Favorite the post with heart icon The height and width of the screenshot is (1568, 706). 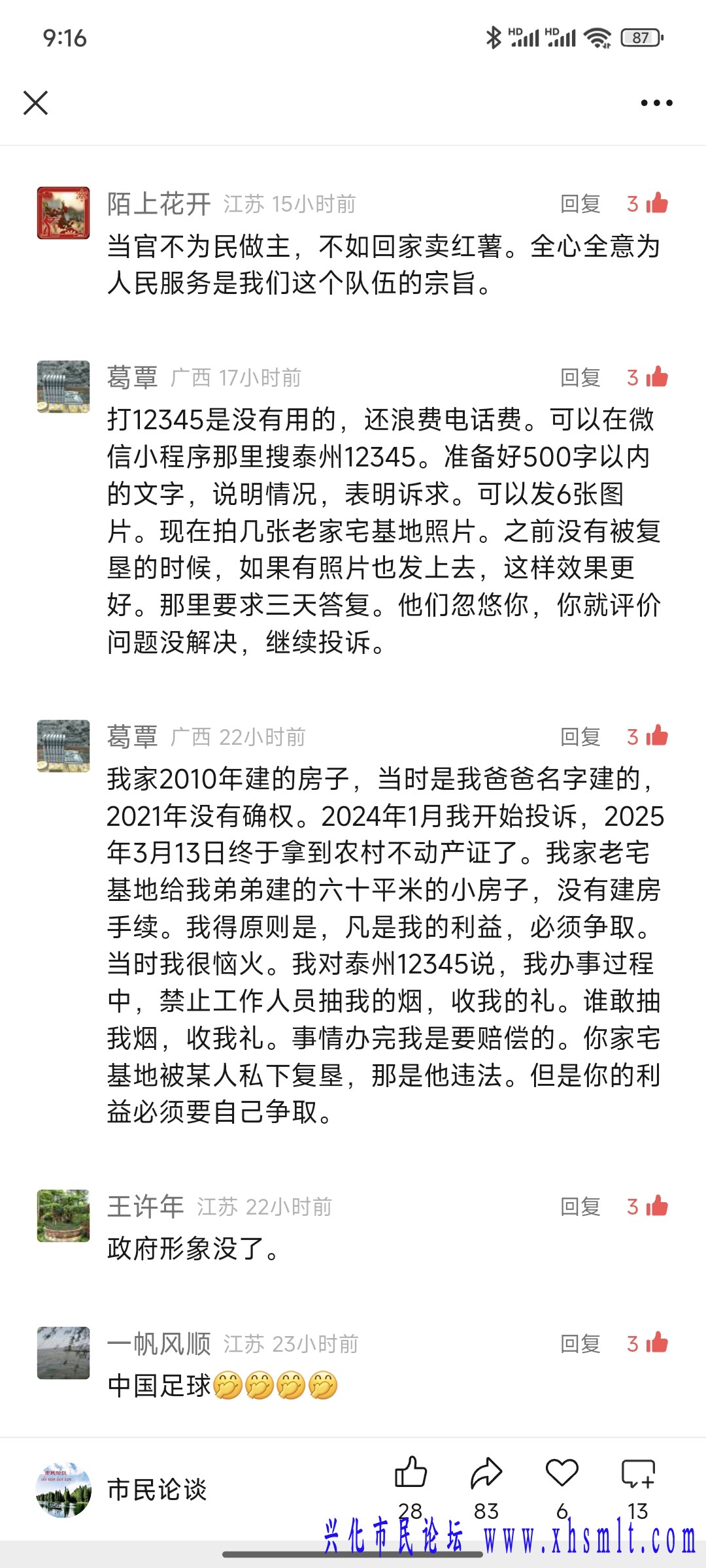click(x=562, y=1474)
